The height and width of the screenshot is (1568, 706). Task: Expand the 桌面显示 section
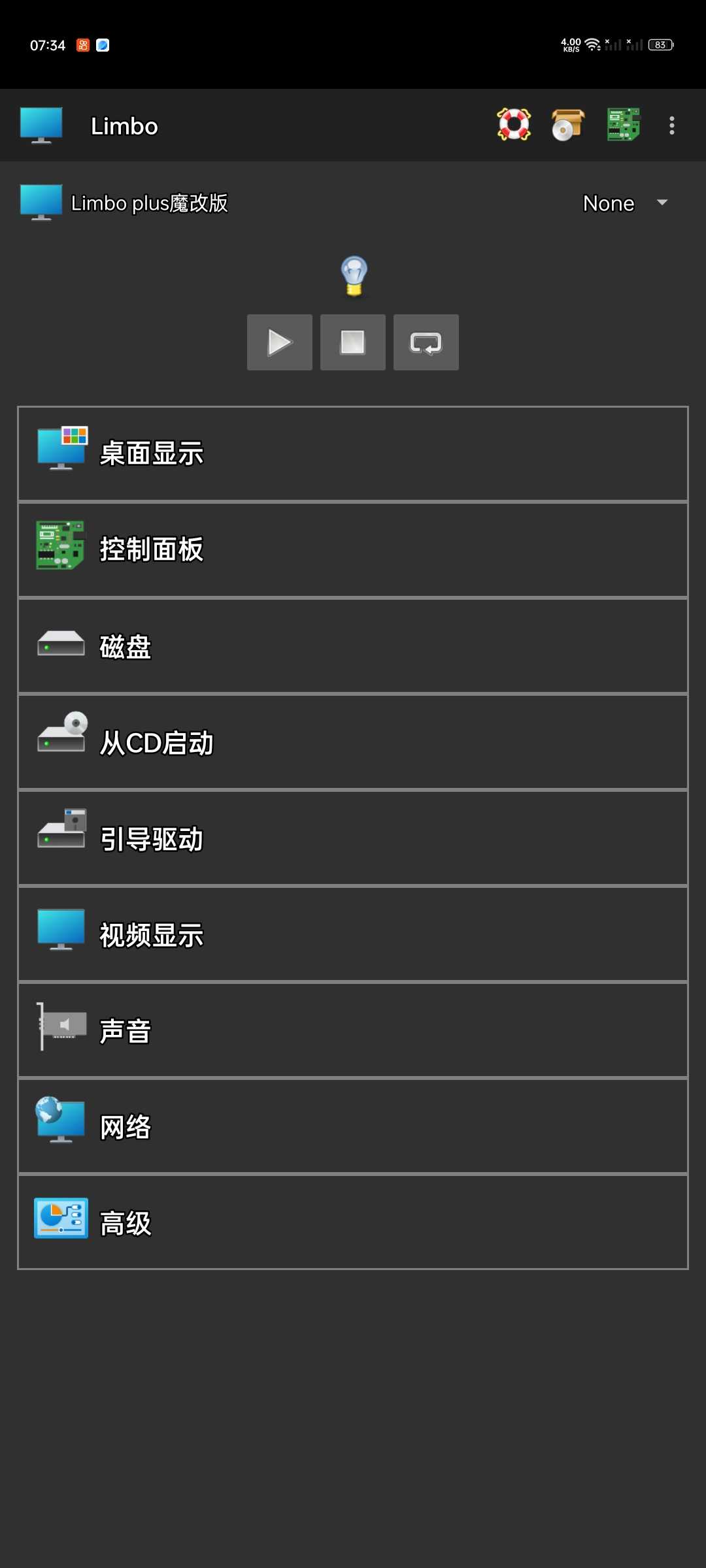(353, 453)
